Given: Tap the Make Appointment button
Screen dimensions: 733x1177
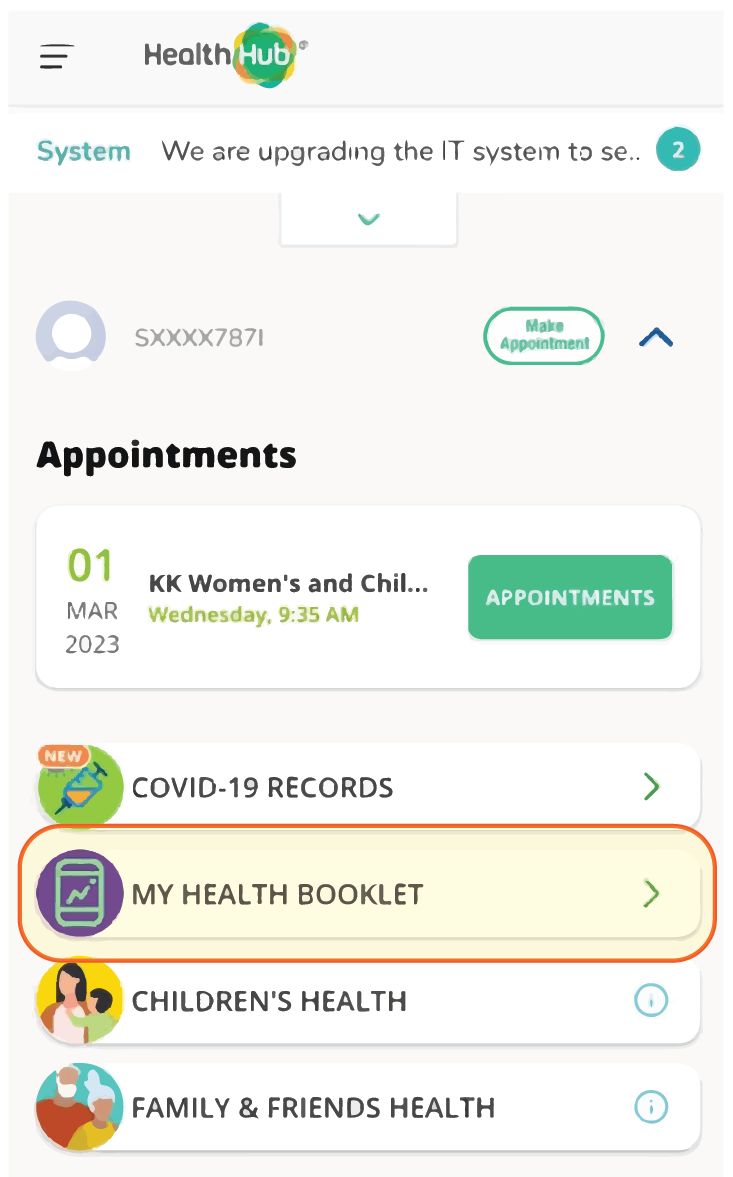Looking at the screenshot, I should (x=544, y=336).
